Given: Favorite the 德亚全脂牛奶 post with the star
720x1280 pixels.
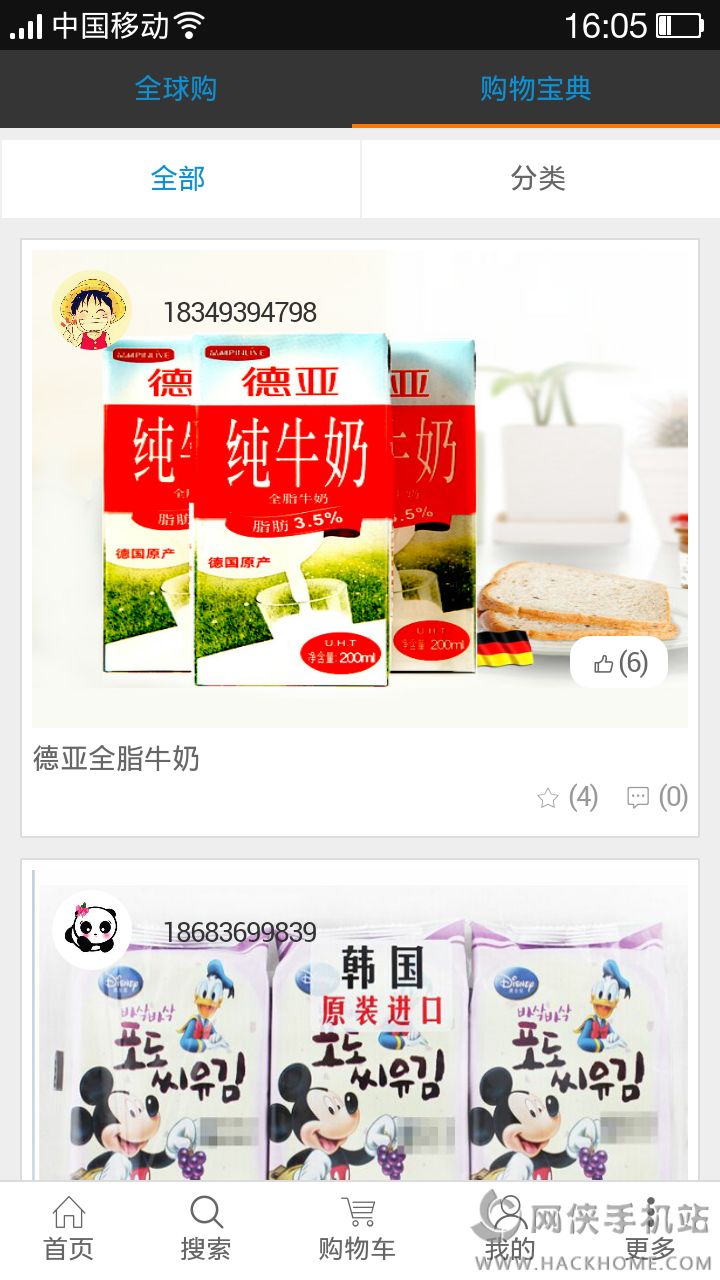Looking at the screenshot, I should click(x=566, y=797).
